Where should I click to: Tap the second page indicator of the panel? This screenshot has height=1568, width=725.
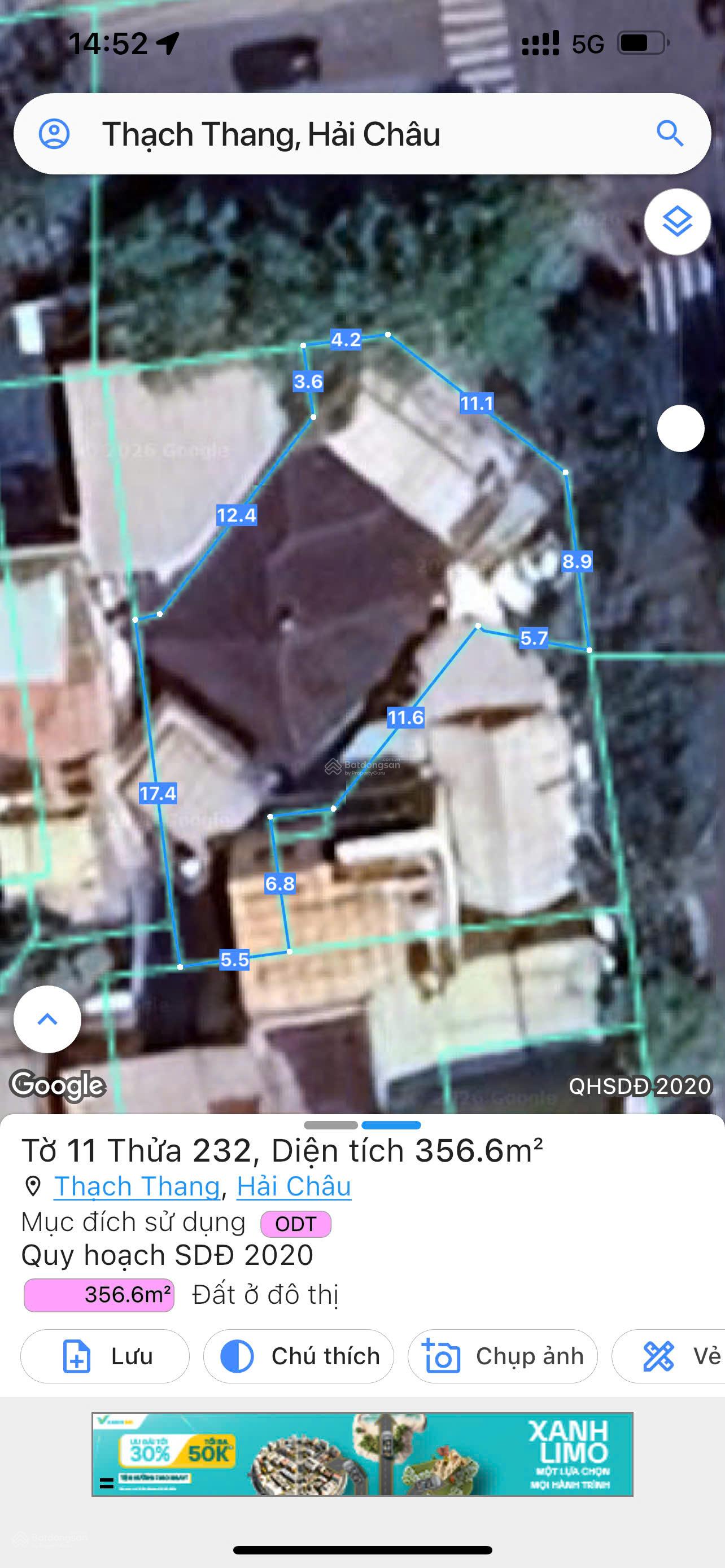click(391, 1125)
